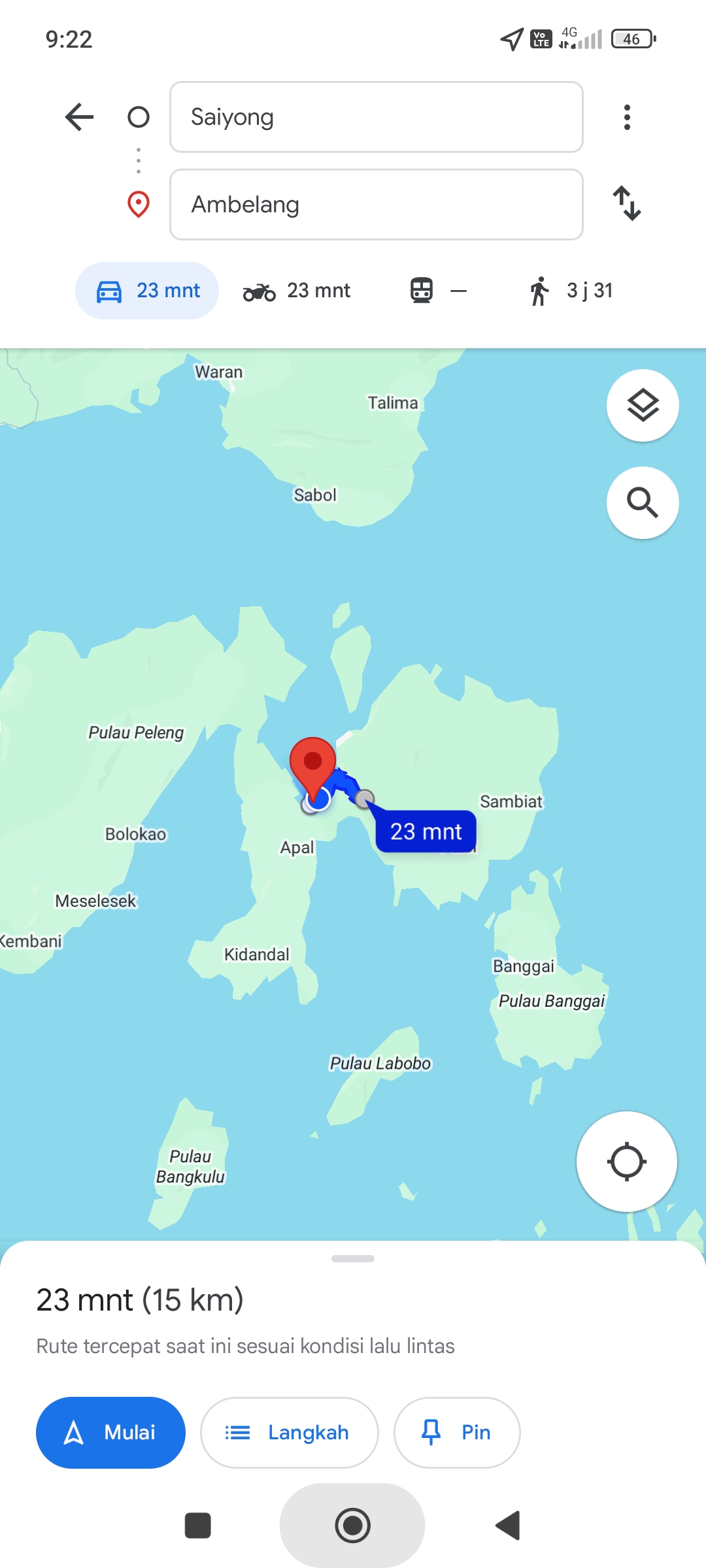Expand the route details sheet handle

[353, 1258]
